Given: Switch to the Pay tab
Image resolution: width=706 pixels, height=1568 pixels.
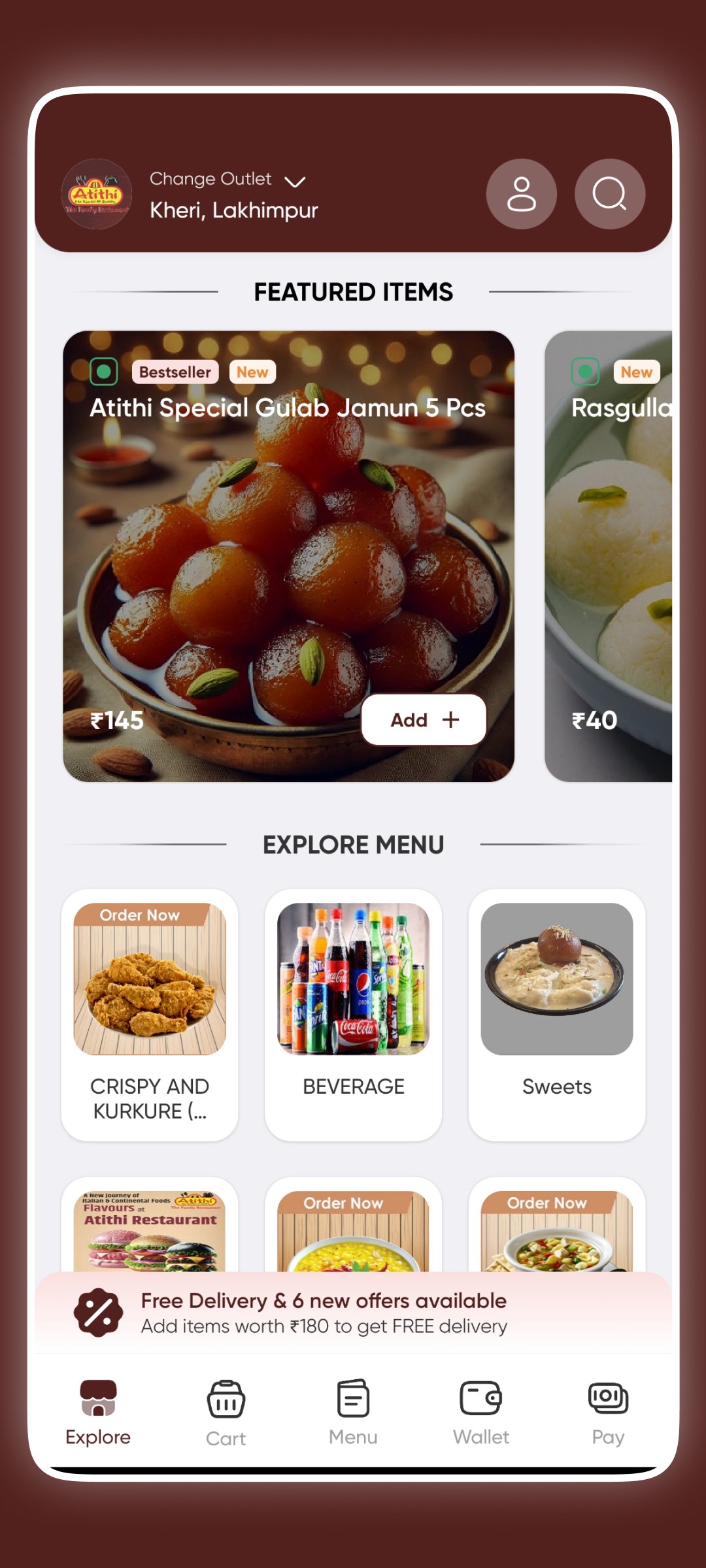Looking at the screenshot, I should pos(608,1414).
